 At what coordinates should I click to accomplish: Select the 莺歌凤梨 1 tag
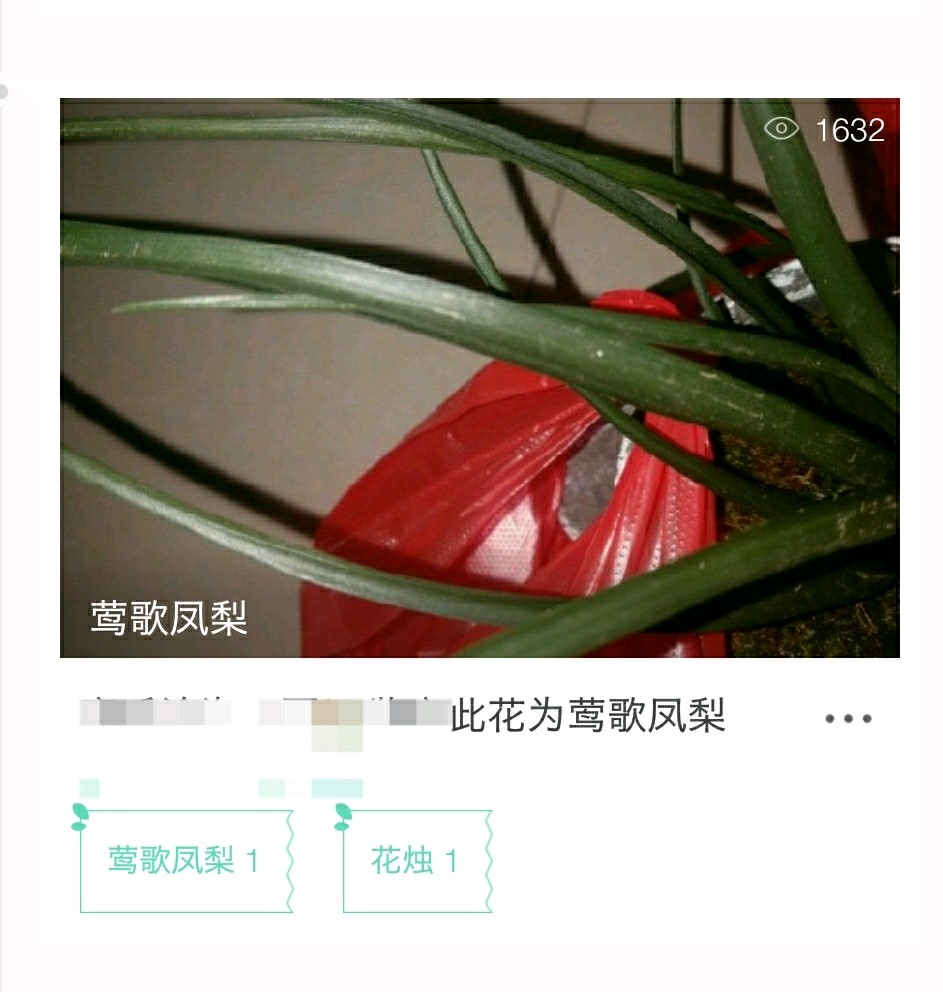[x=185, y=861]
